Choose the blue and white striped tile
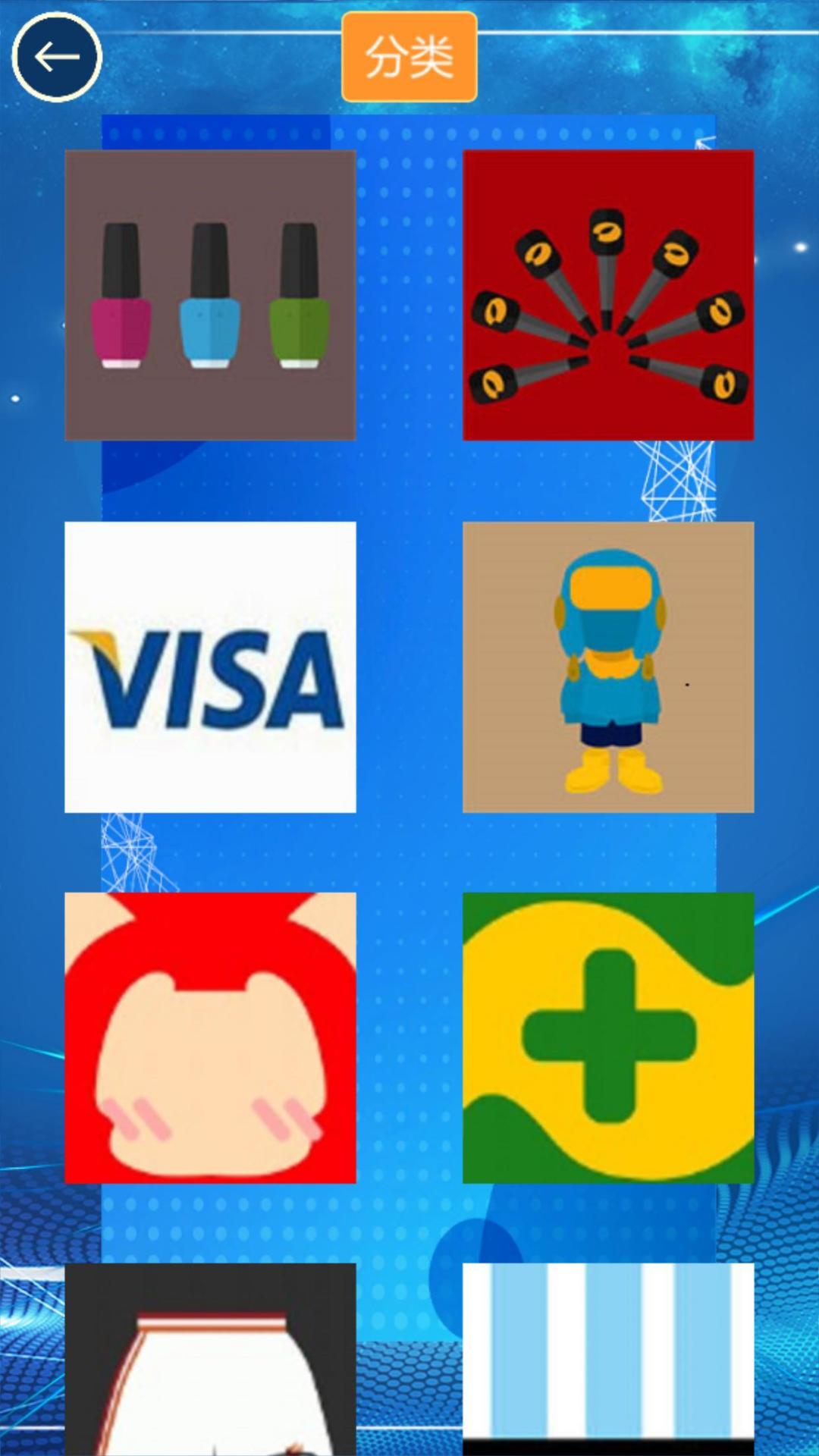 608,1359
